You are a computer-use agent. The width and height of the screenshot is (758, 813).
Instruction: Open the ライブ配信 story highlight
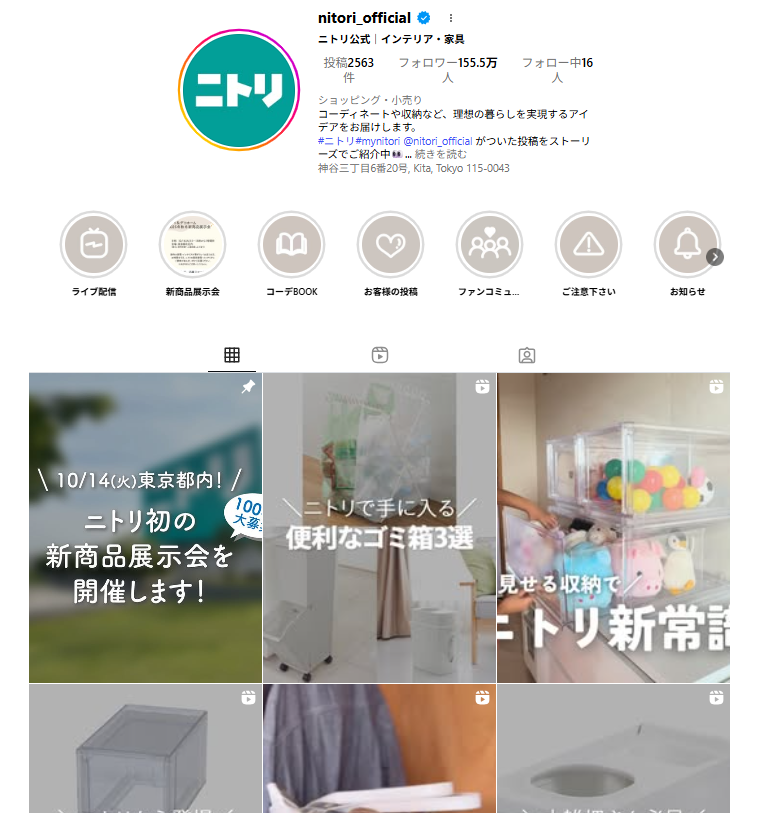(93, 244)
